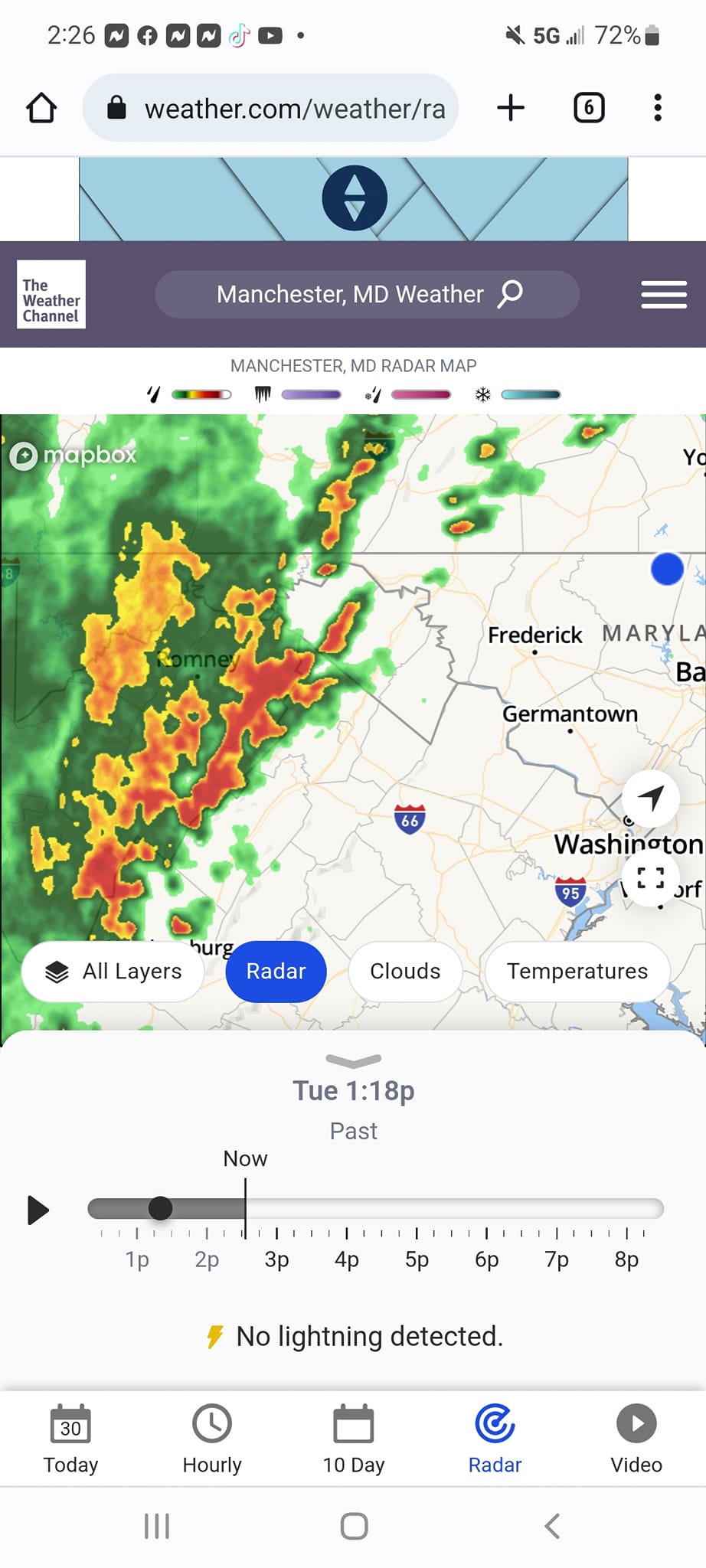Go to The Weather Channel home logo
Viewport: 706px width, 1568px height.
[51, 294]
